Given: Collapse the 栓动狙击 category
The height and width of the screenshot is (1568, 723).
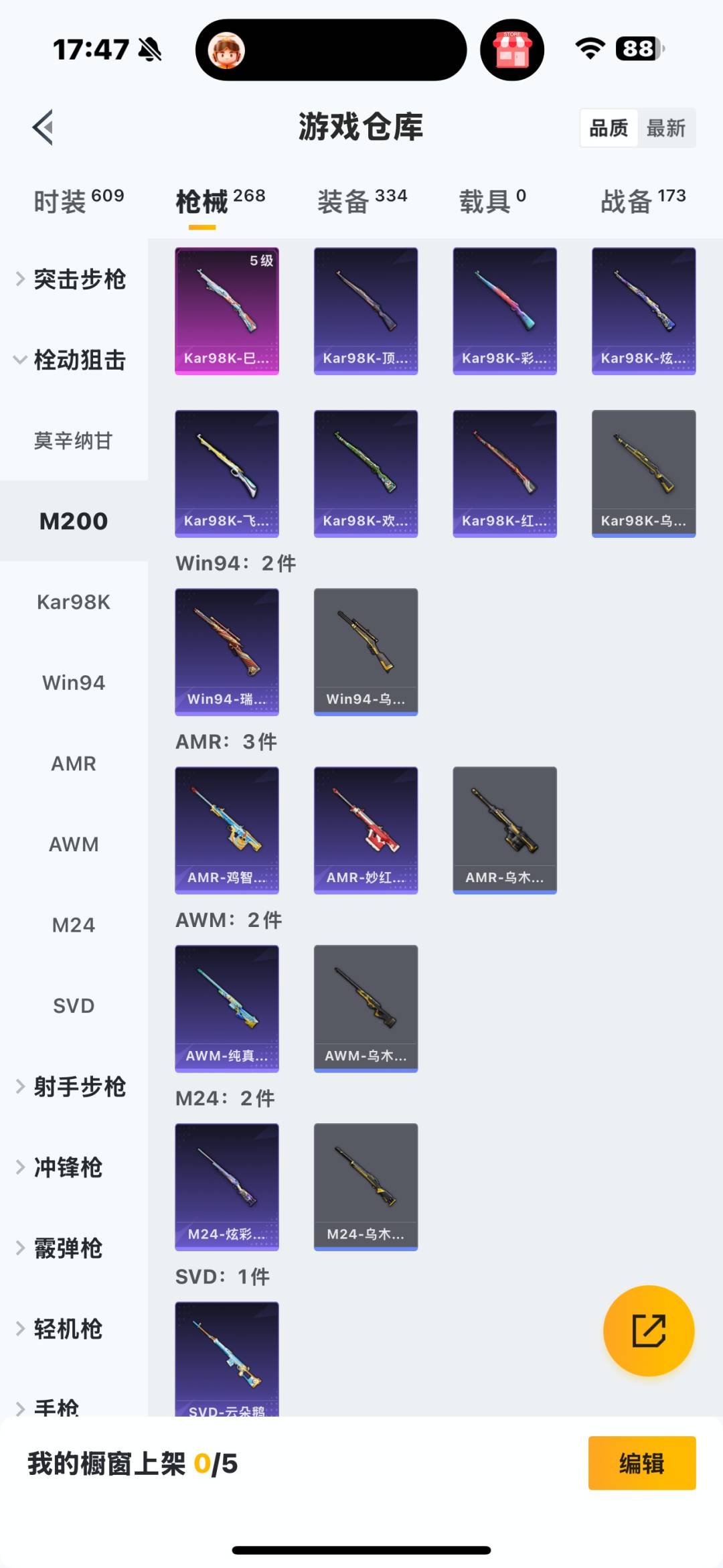Looking at the screenshot, I should tap(79, 360).
